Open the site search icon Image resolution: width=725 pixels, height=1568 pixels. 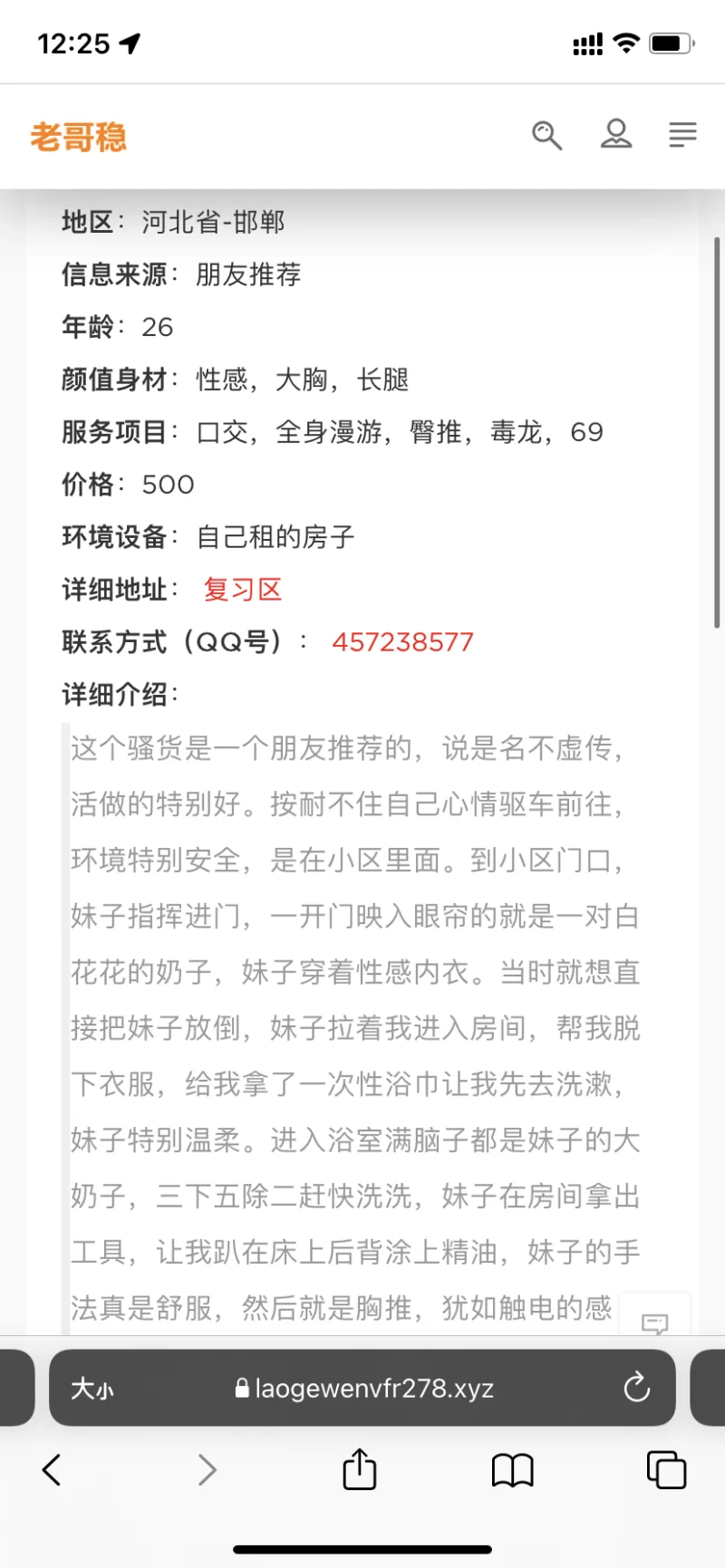click(x=546, y=136)
